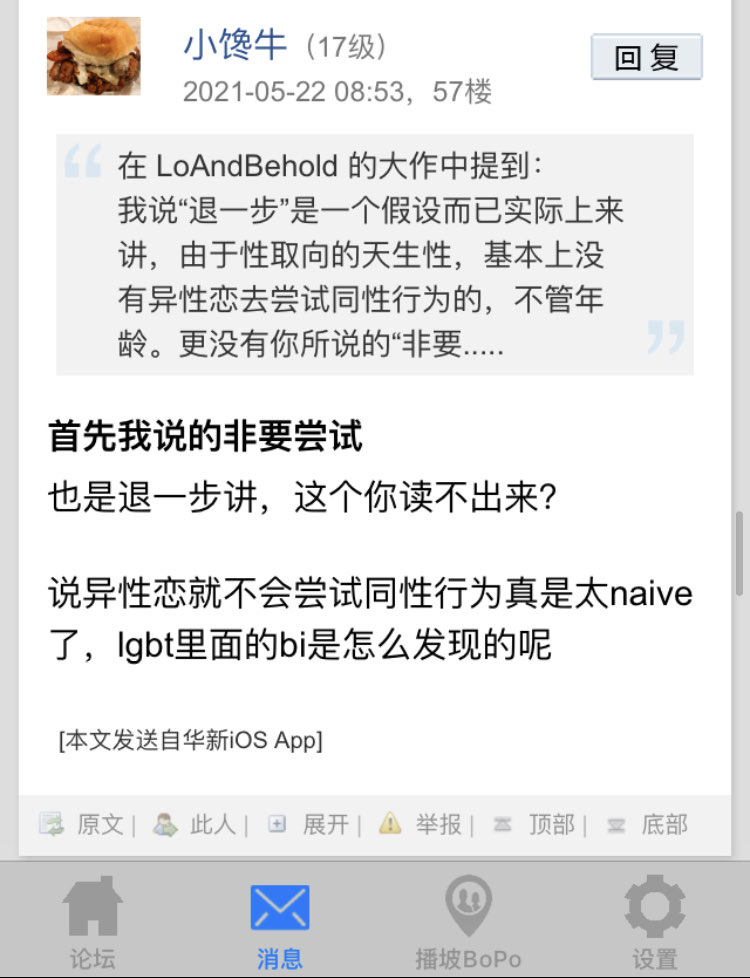Open 小馋牛's burger avatar
750x978 pixels.
click(93, 56)
